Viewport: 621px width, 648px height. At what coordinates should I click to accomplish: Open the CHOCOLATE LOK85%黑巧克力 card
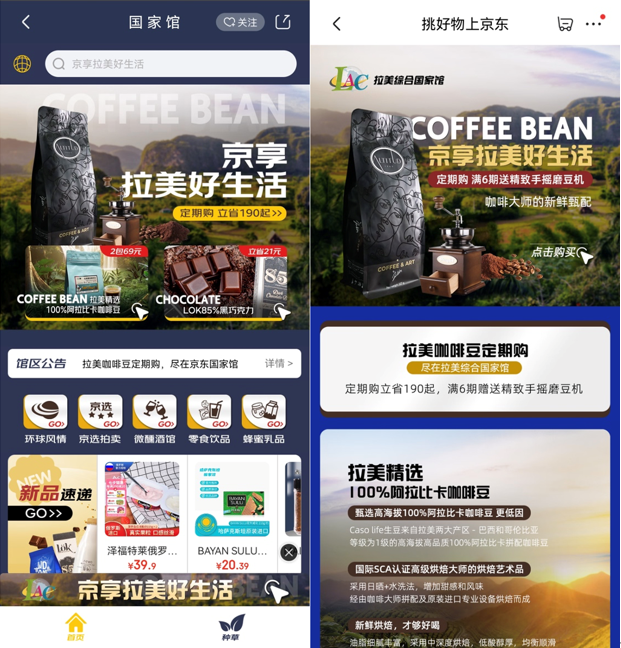pos(226,283)
